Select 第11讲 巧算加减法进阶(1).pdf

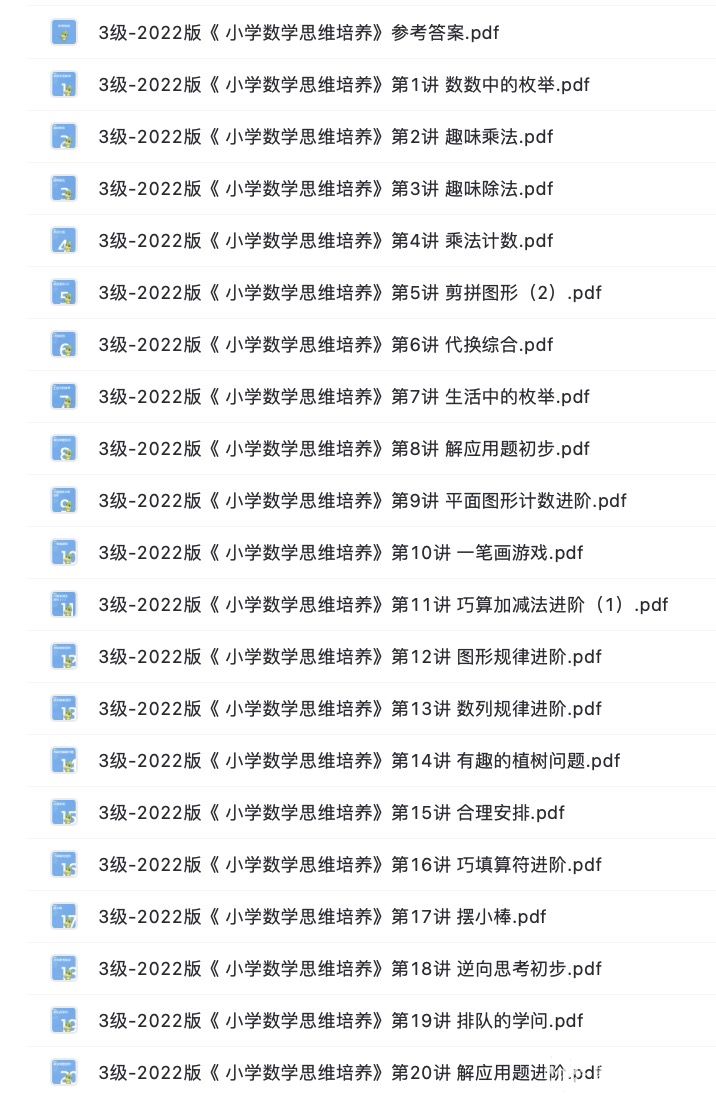point(382,605)
